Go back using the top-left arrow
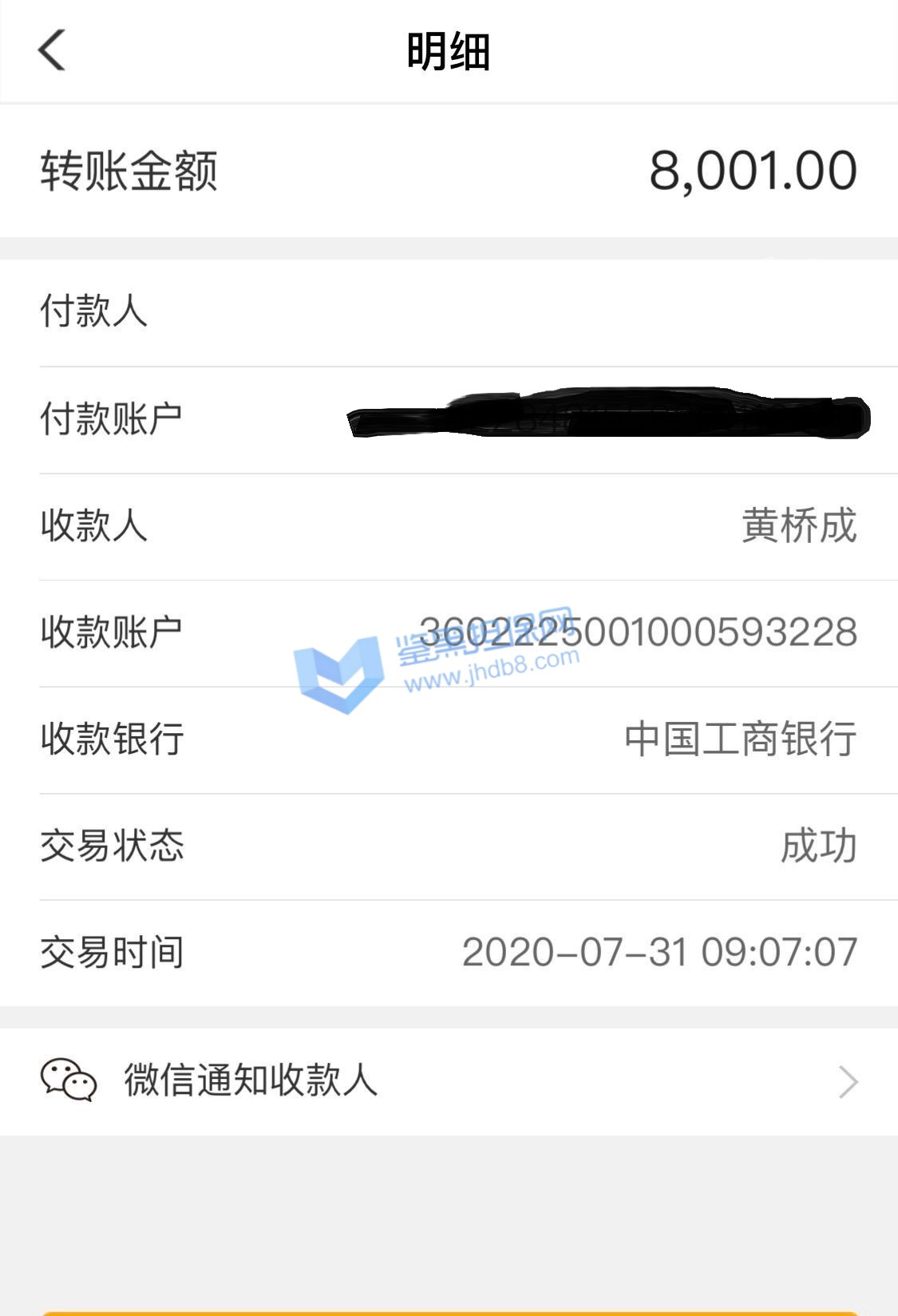Viewport: 898px width, 1316px height. pyautogui.click(x=52, y=50)
